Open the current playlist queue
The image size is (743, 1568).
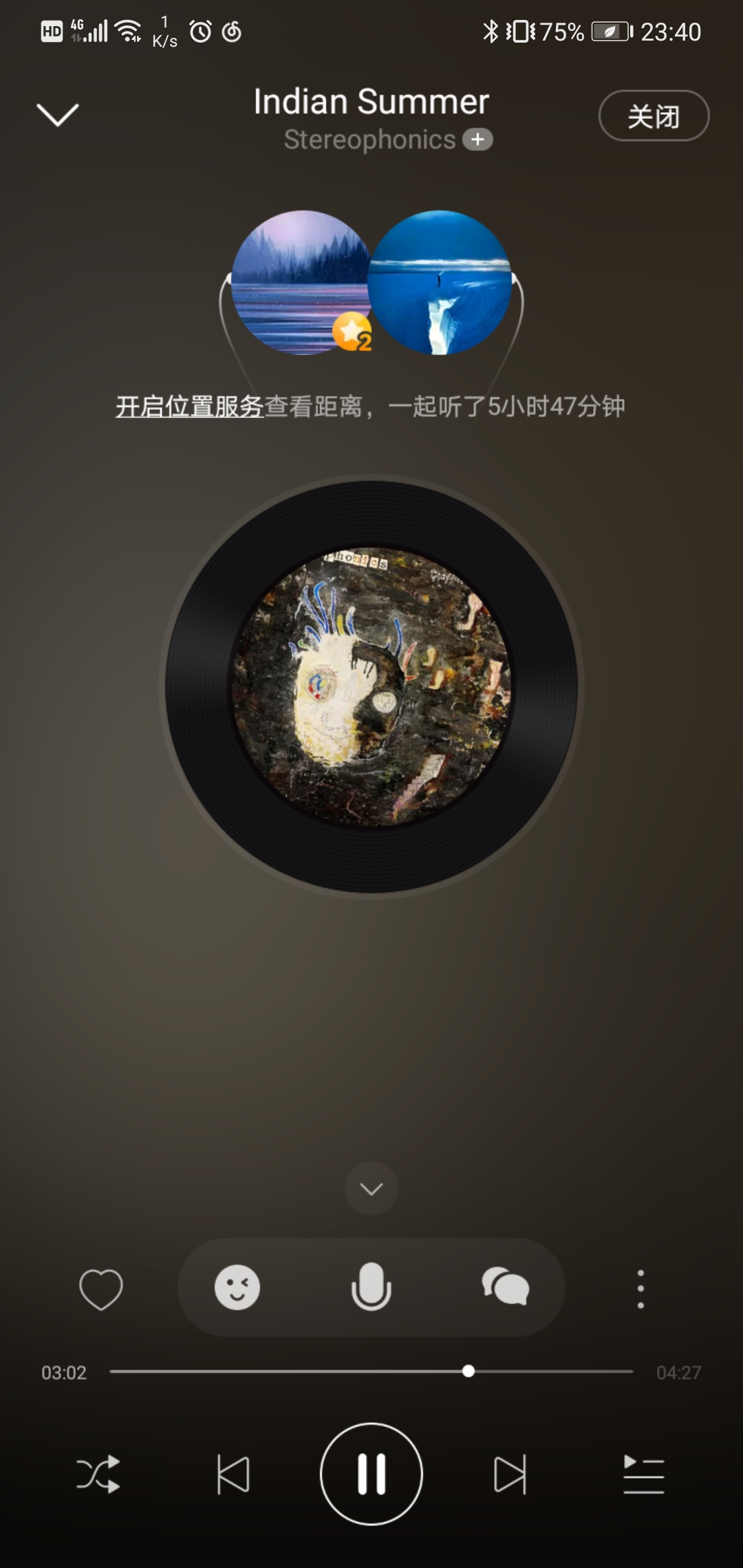pyautogui.click(x=643, y=1474)
